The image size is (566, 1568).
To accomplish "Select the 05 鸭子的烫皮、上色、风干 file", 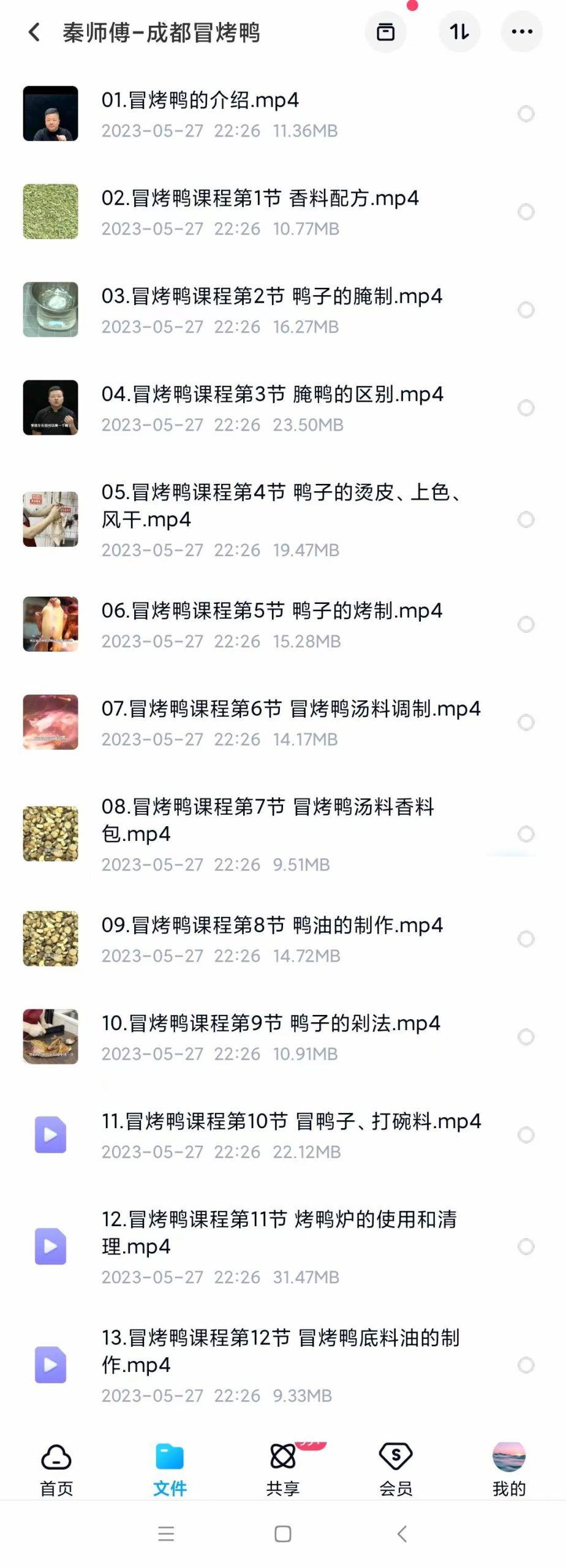I will [x=526, y=519].
